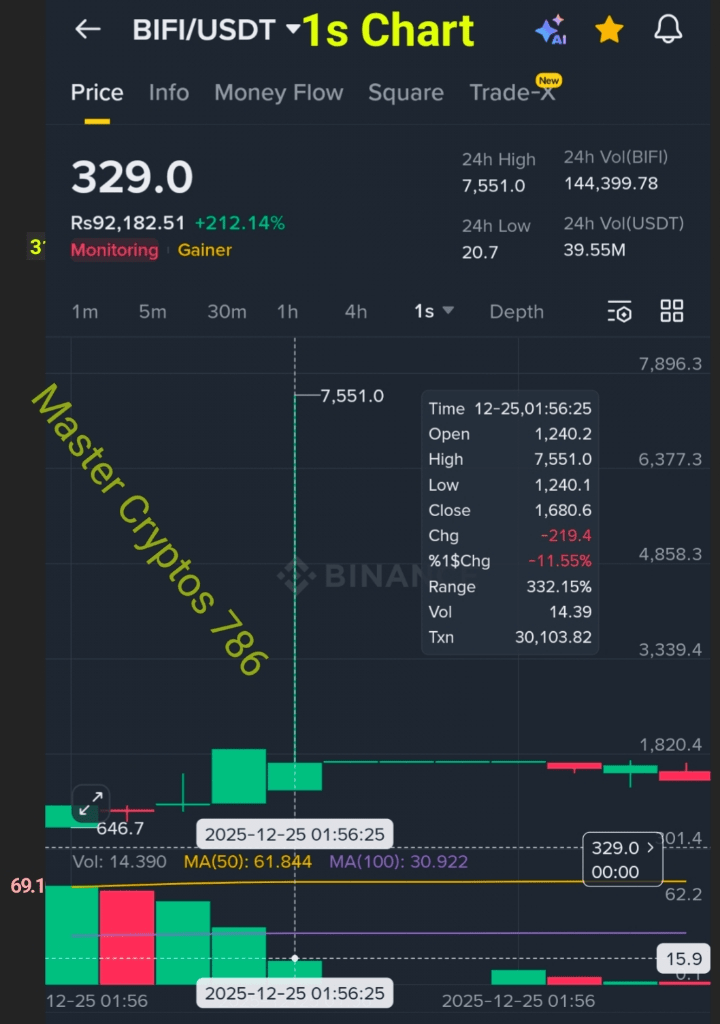
Task: Open the chart settings icon
Action: pos(620,312)
